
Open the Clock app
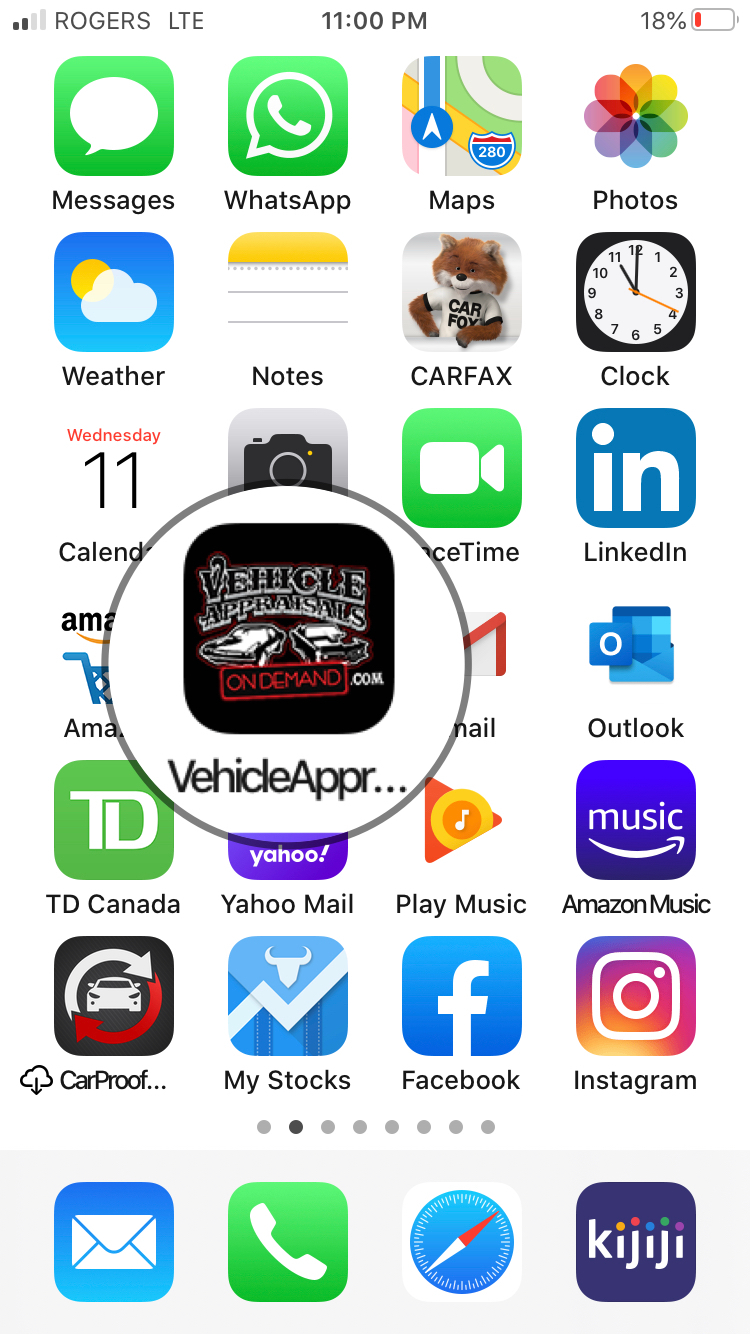point(636,292)
